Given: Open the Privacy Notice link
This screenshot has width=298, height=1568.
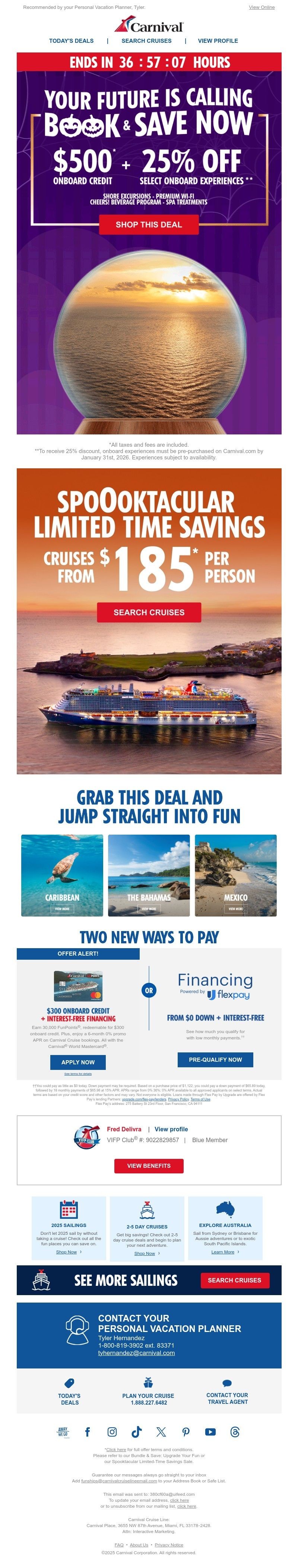Looking at the screenshot, I should tap(169, 1545).
